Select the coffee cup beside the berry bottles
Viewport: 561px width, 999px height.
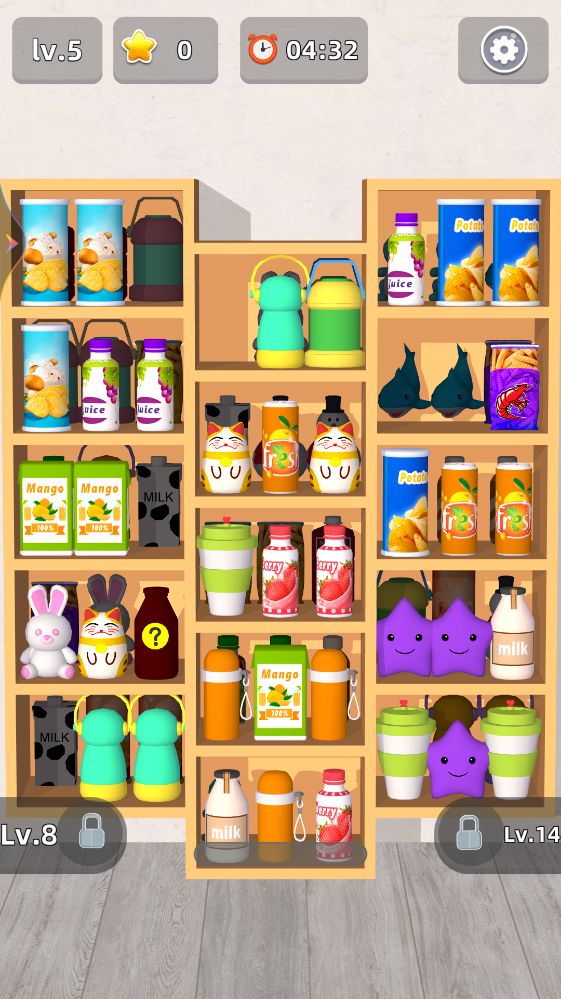point(226,568)
